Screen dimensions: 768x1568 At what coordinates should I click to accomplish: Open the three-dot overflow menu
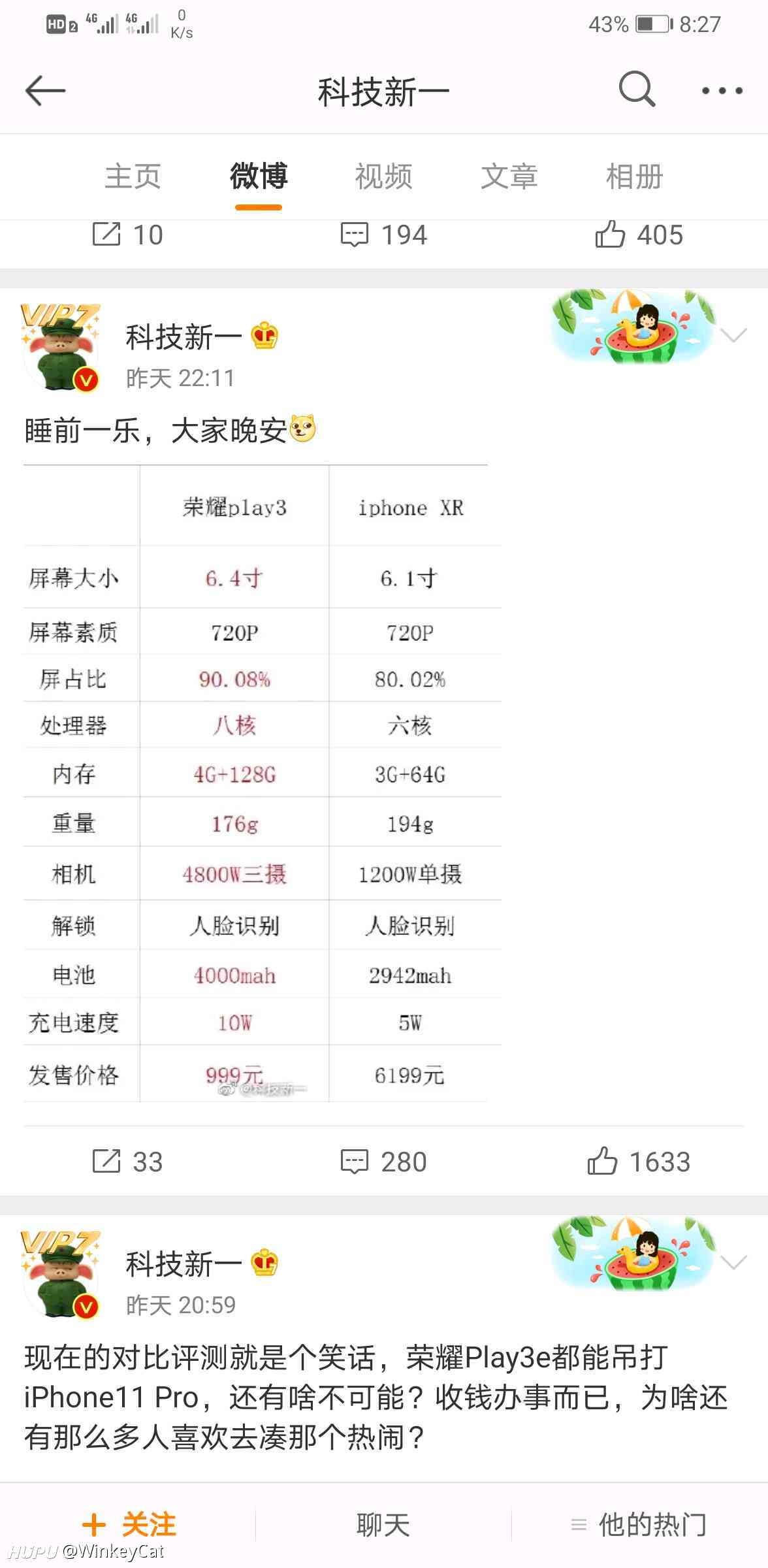722,90
